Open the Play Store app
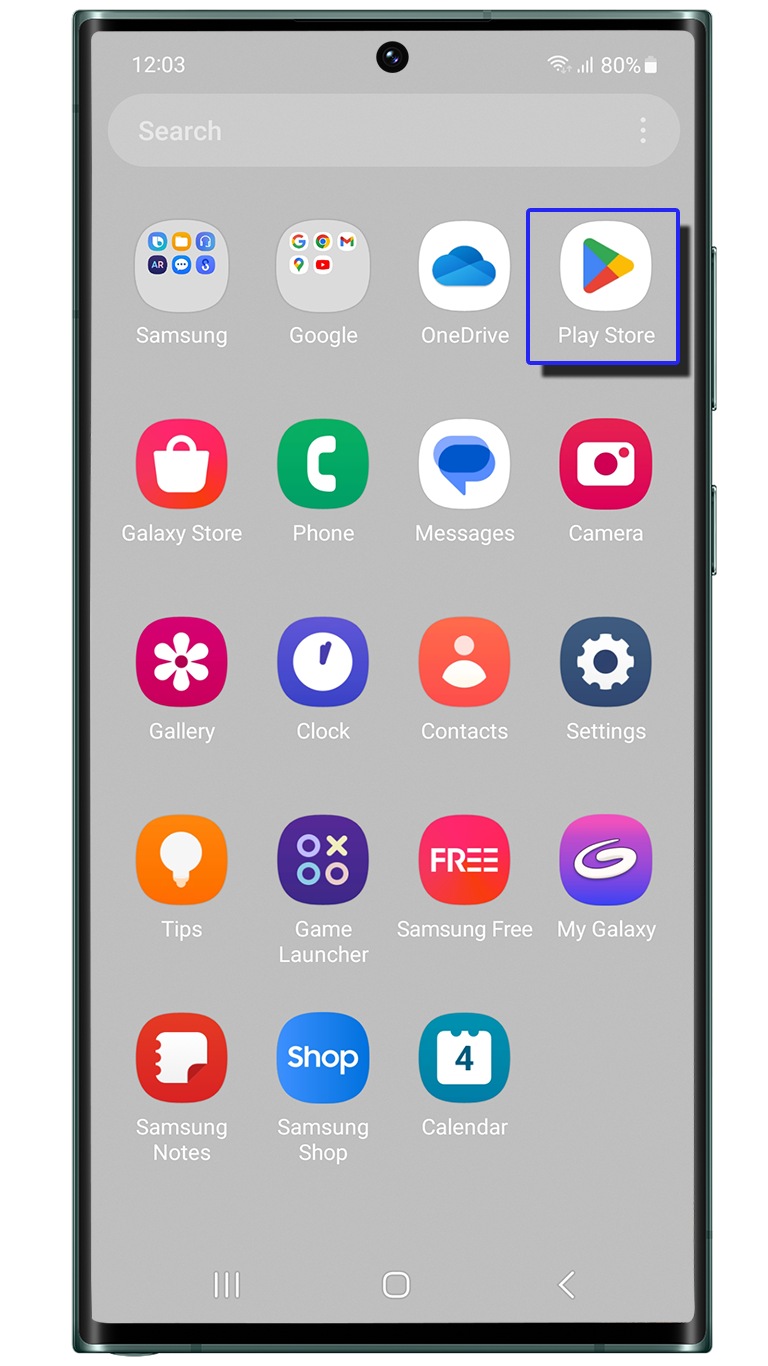Viewport: 768px width, 1366px height. (x=605, y=266)
